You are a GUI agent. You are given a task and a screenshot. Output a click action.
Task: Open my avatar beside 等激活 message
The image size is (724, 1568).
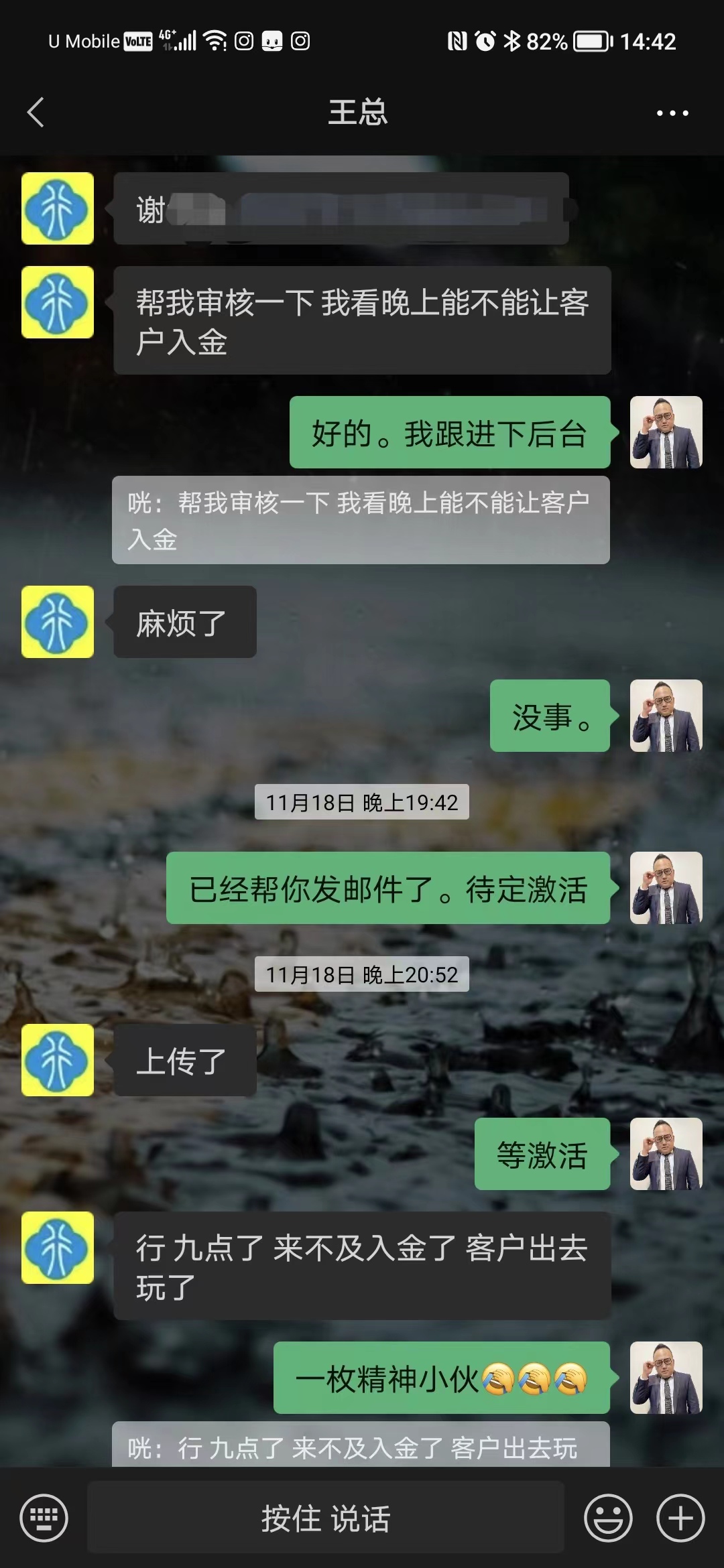tap(666, 1154)
